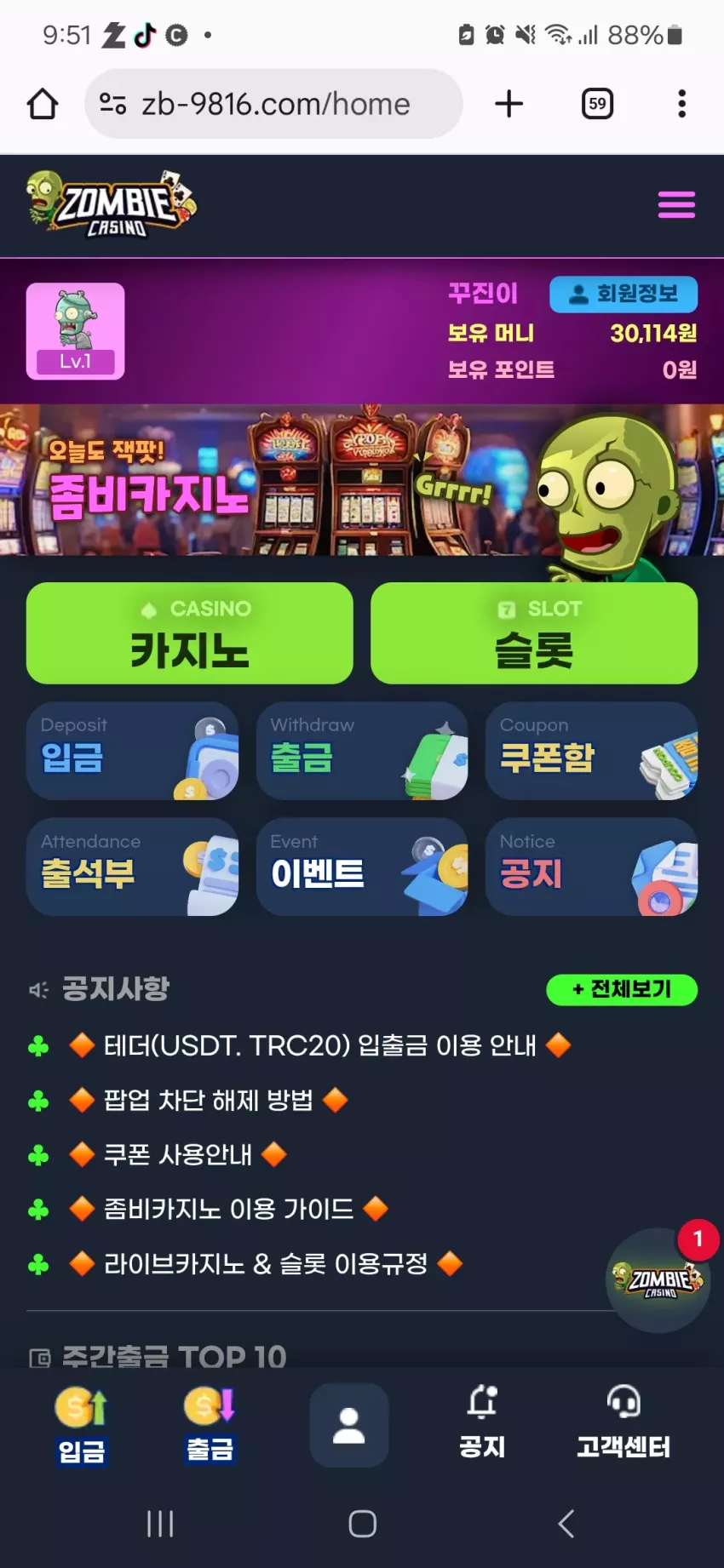Open the Event 이벤트 card
This screenshot has height=1568, width=724.
click(362, 867)
